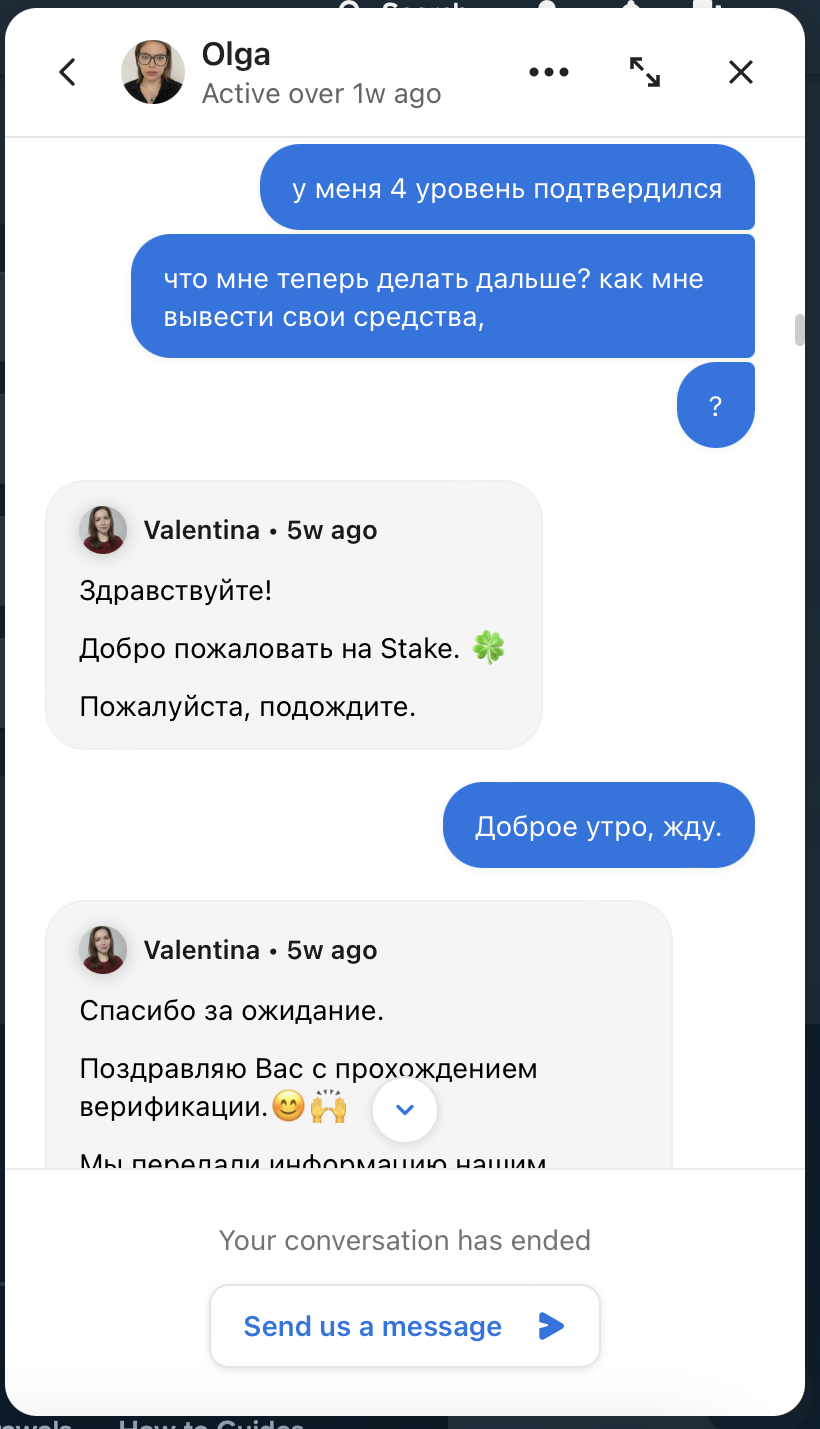Open the three-dot options menu
Screen dimensions: 820x1429
[x=549, y=72]
